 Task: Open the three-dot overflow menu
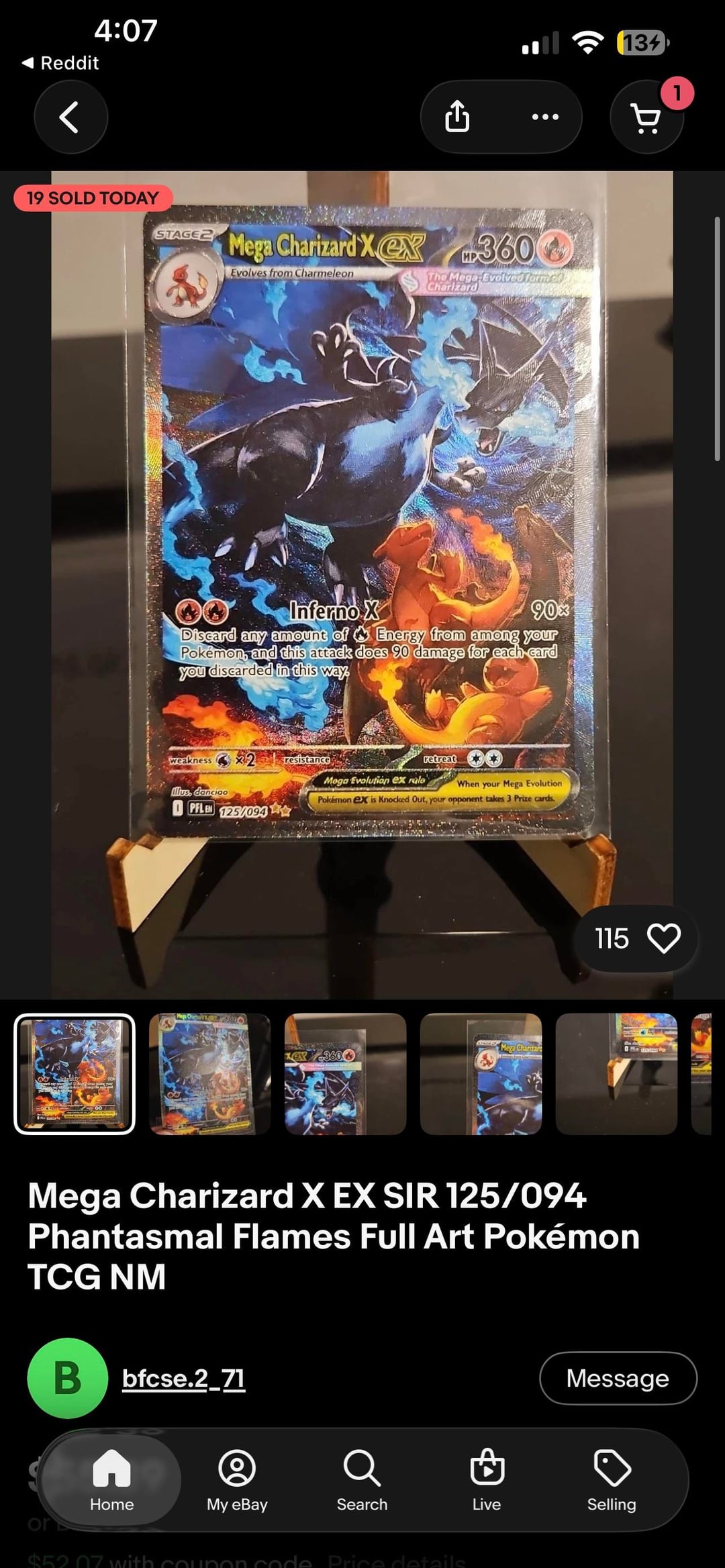point(544,117)
